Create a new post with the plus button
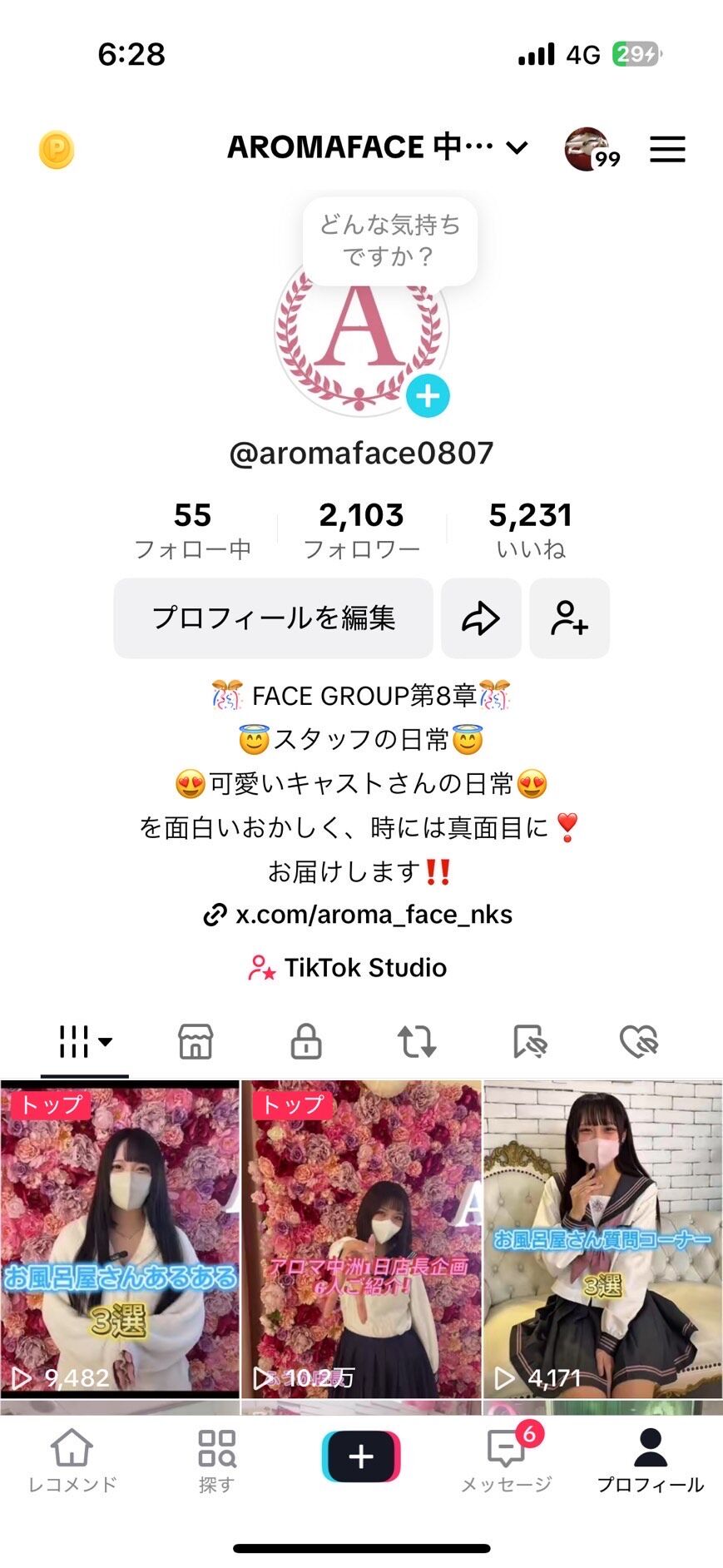Image resolution: width=723 pixels, height=1568 pixels. point(361,1457)
